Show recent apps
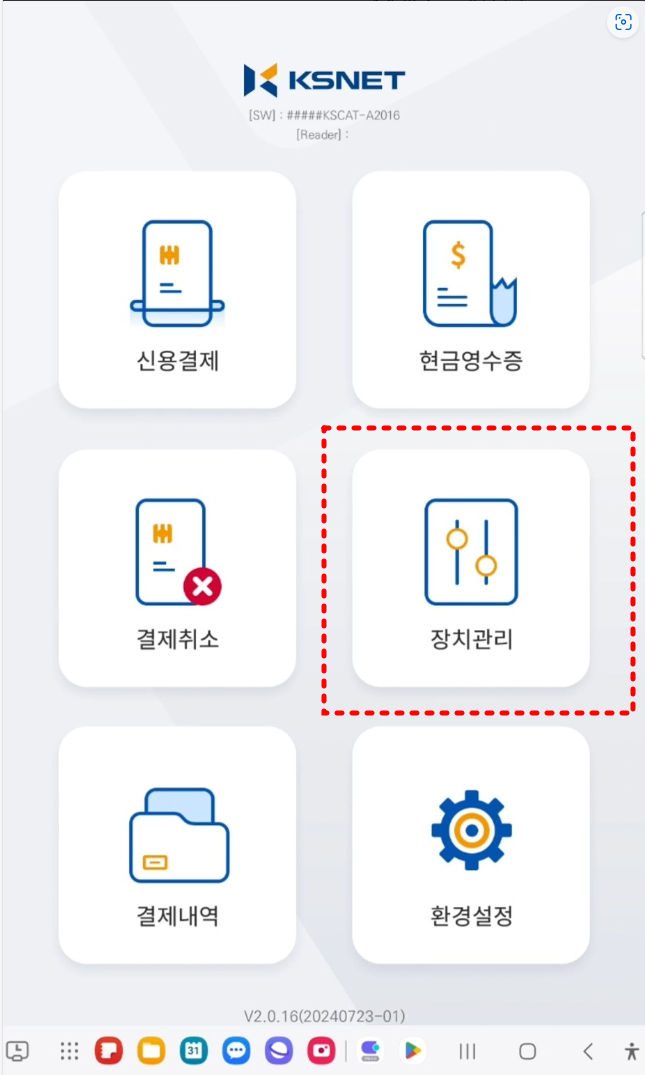 (x=467, y=1051)
